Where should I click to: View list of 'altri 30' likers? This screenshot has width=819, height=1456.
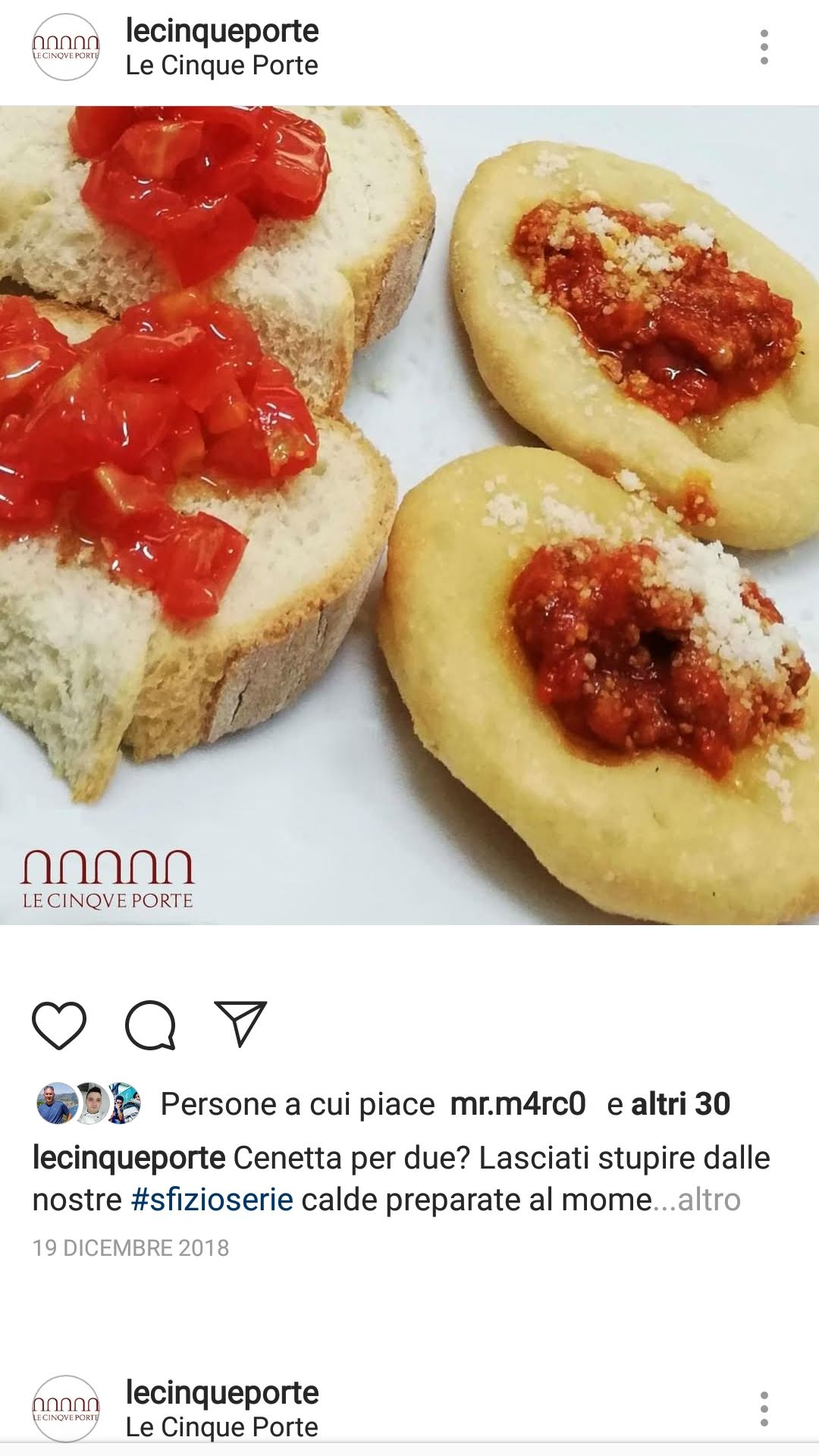pyautogui.click(x=680, y=1104)
